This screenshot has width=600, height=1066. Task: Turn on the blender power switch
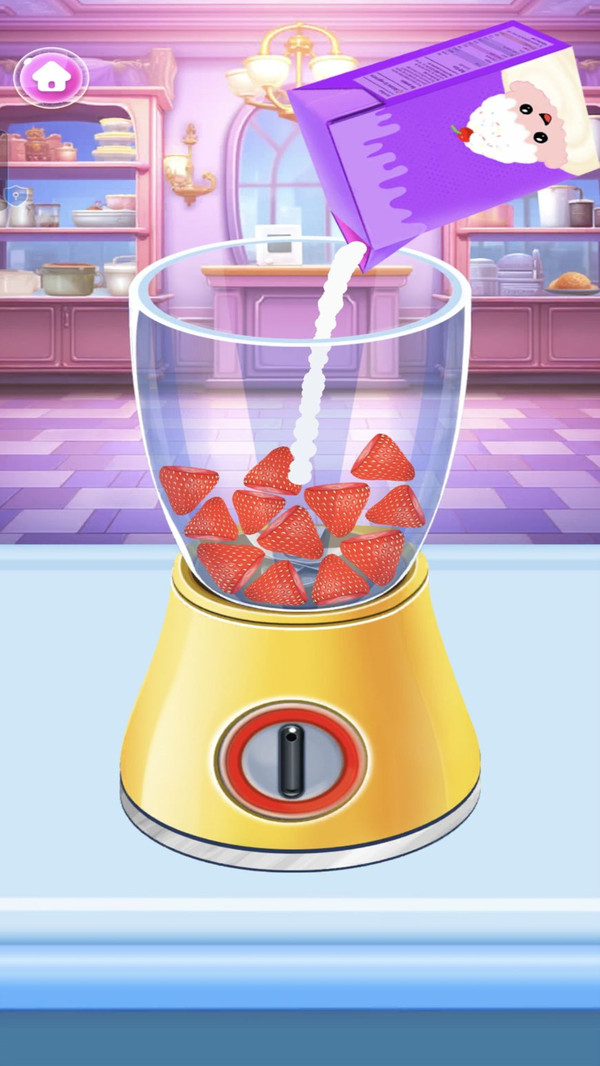pos(291,760)
